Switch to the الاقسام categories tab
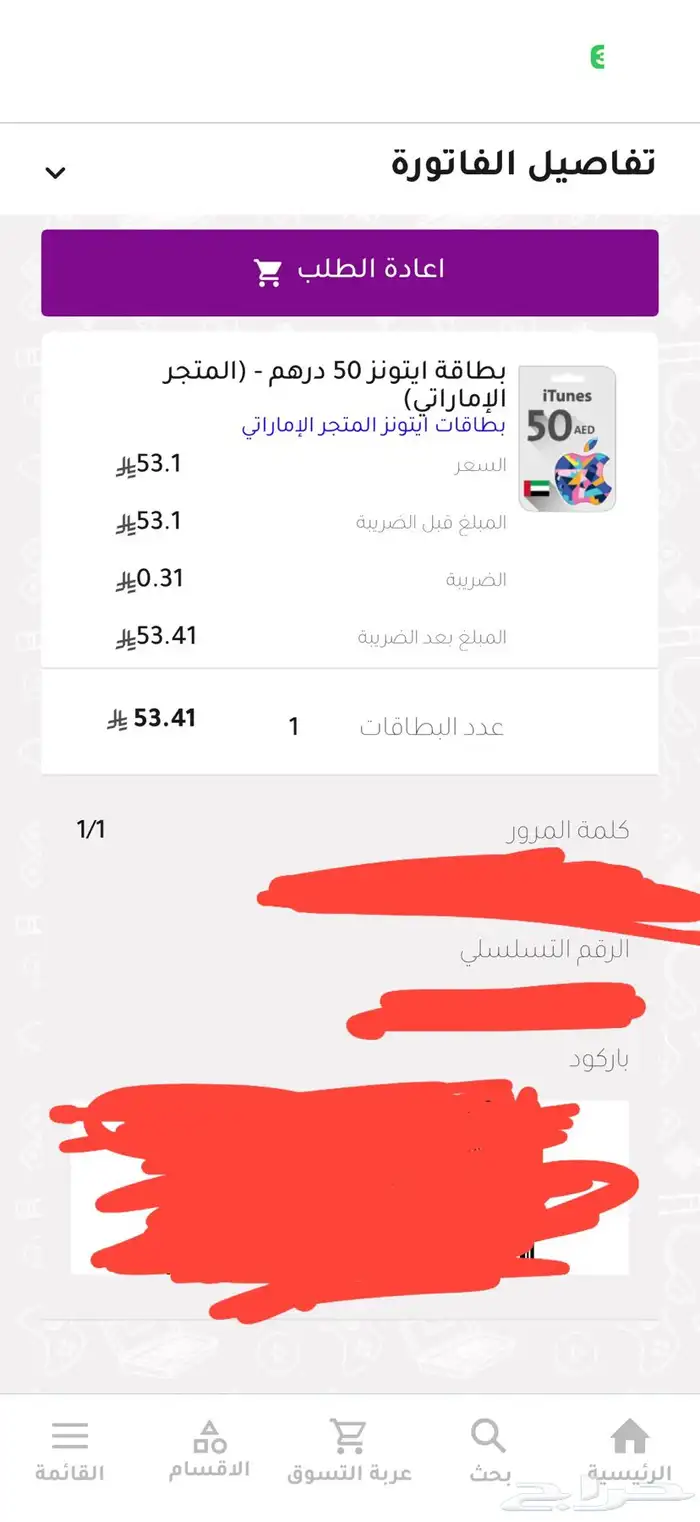Image resolution: width=700 pixels, height=1522 pixels. [x=209, y=1450]
